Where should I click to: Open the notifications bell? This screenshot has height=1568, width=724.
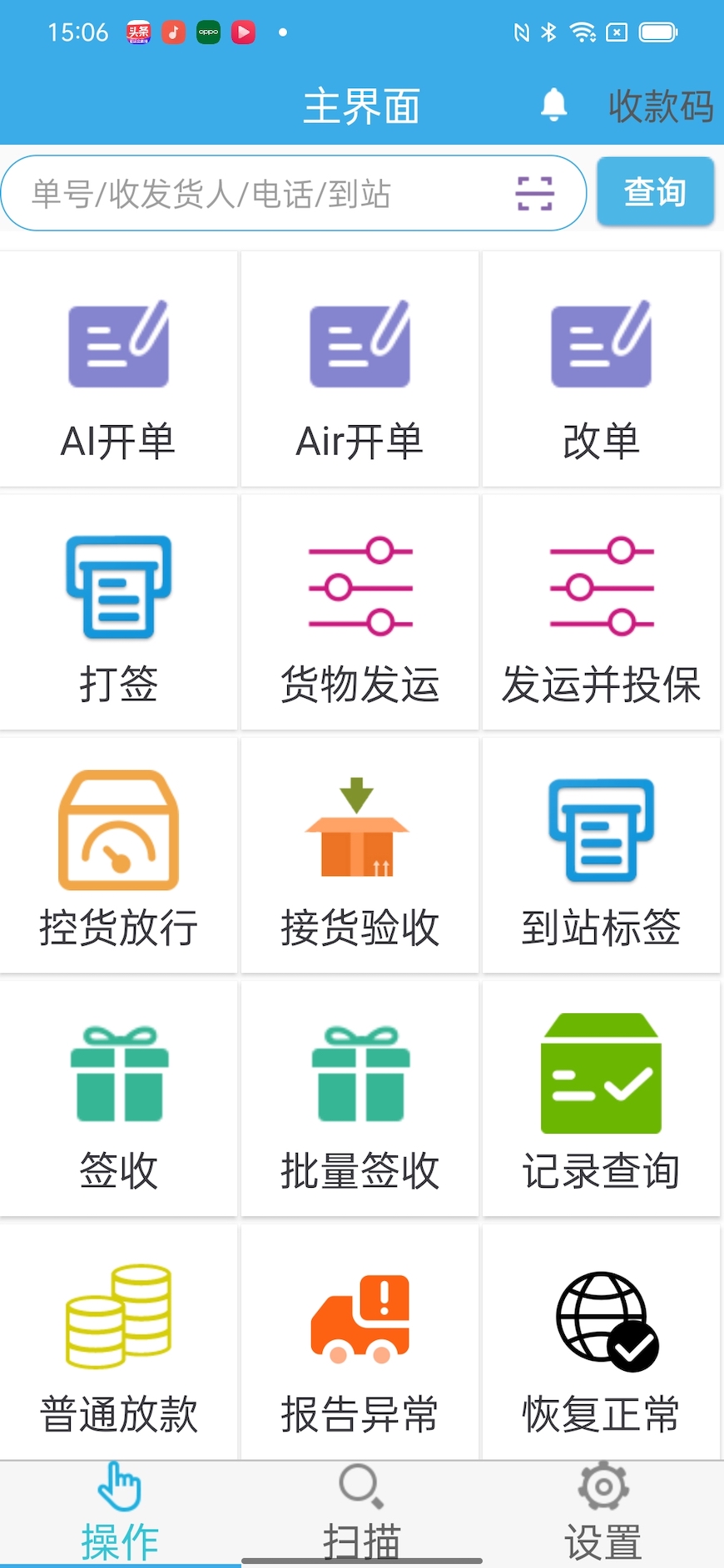(x=553, y=106)
